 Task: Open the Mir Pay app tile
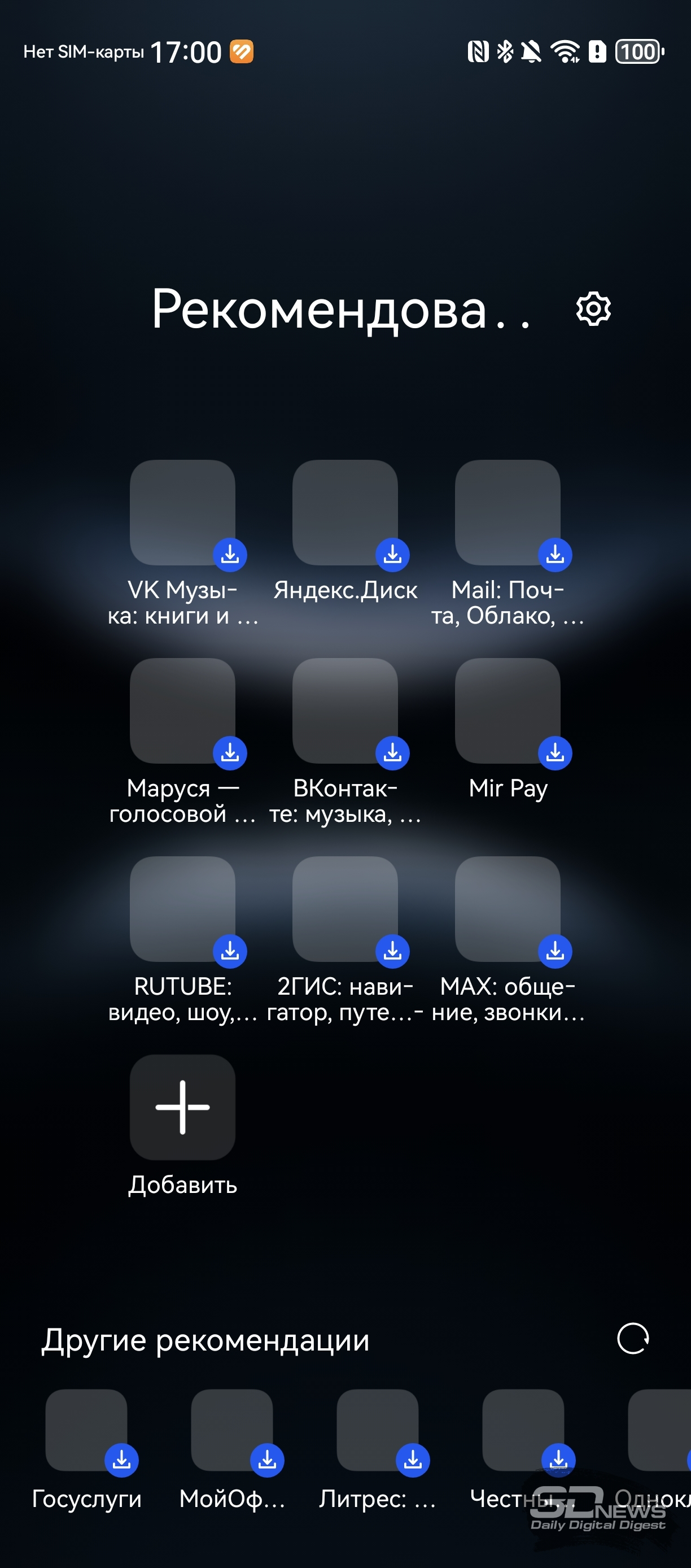point(508,711)
